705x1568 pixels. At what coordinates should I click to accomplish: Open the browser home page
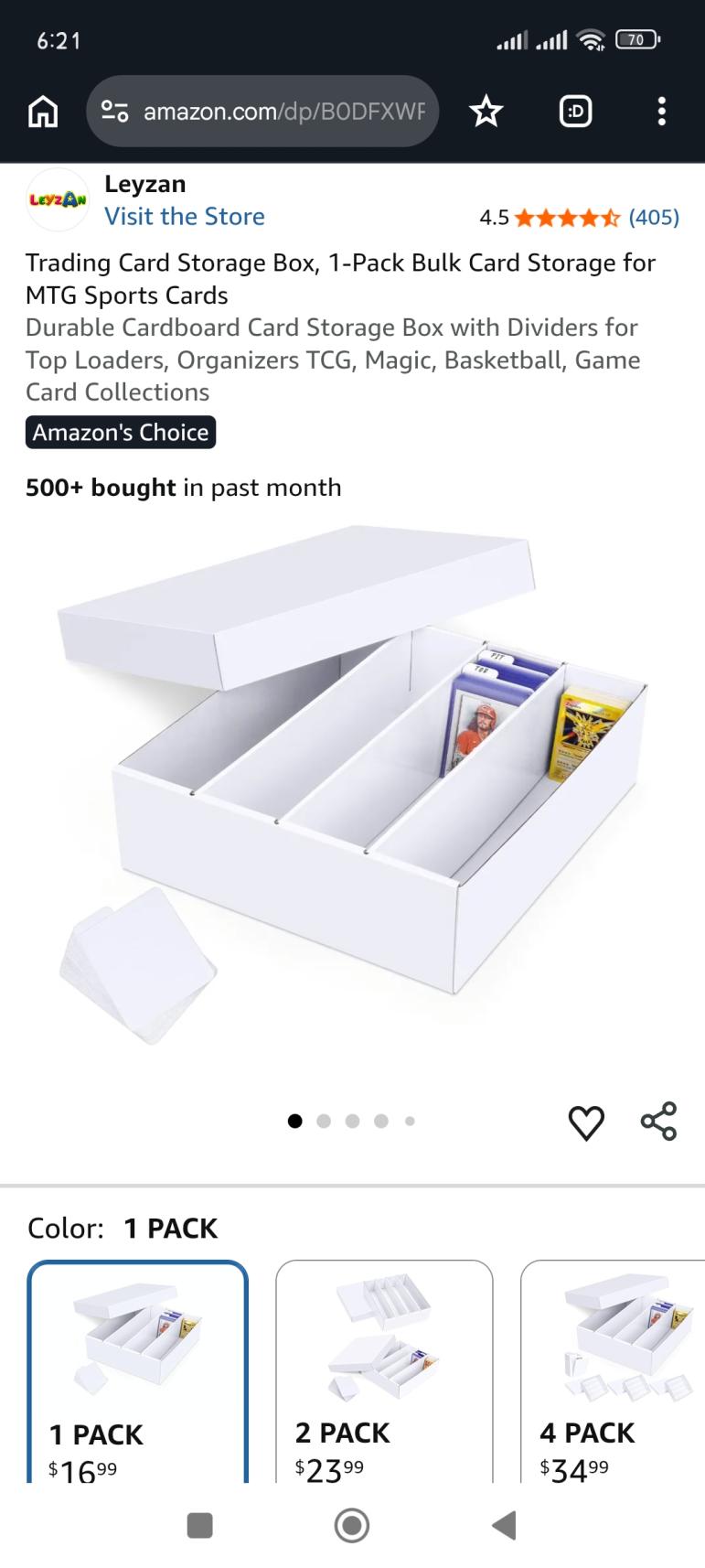(x=43, y=112)
